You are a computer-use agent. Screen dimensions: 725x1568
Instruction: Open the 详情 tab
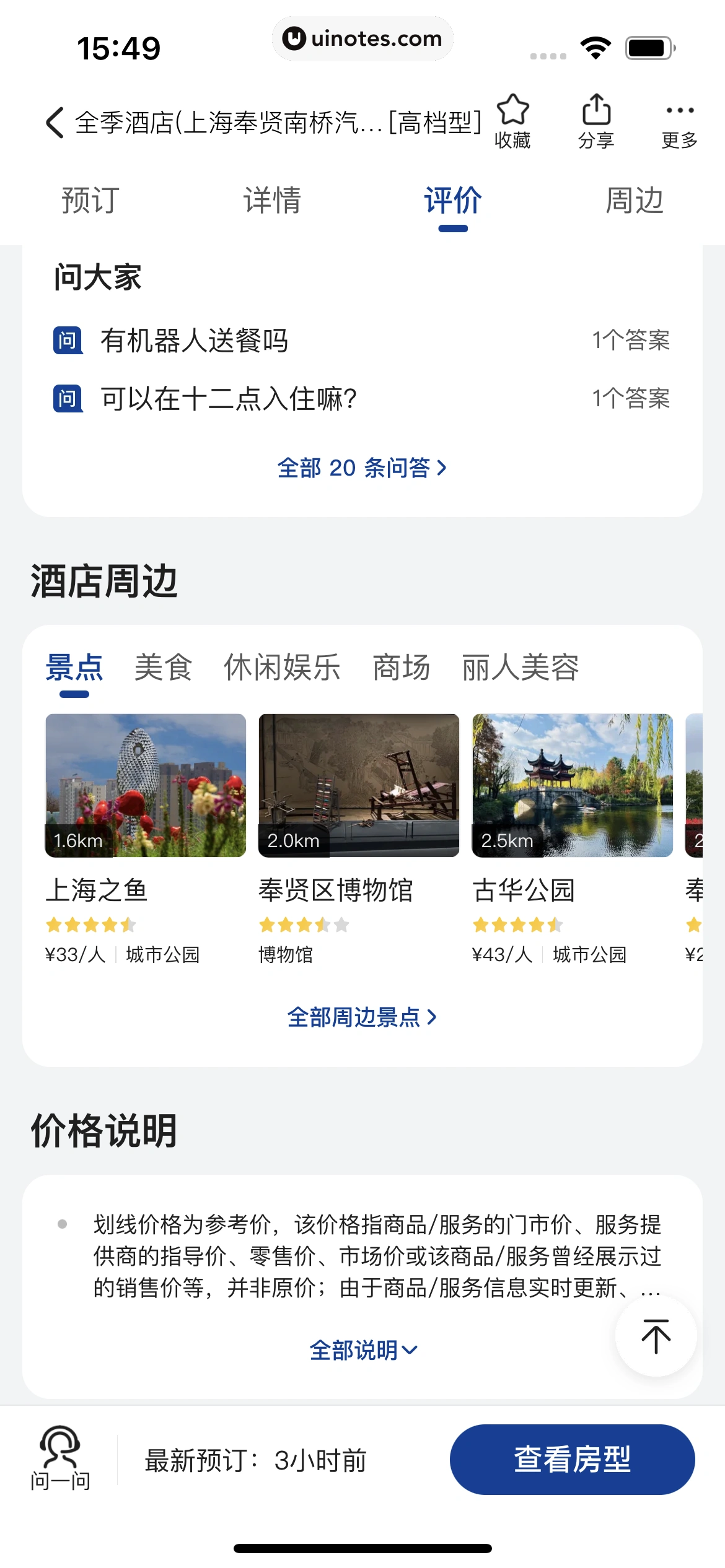click(x=272, y=200)
